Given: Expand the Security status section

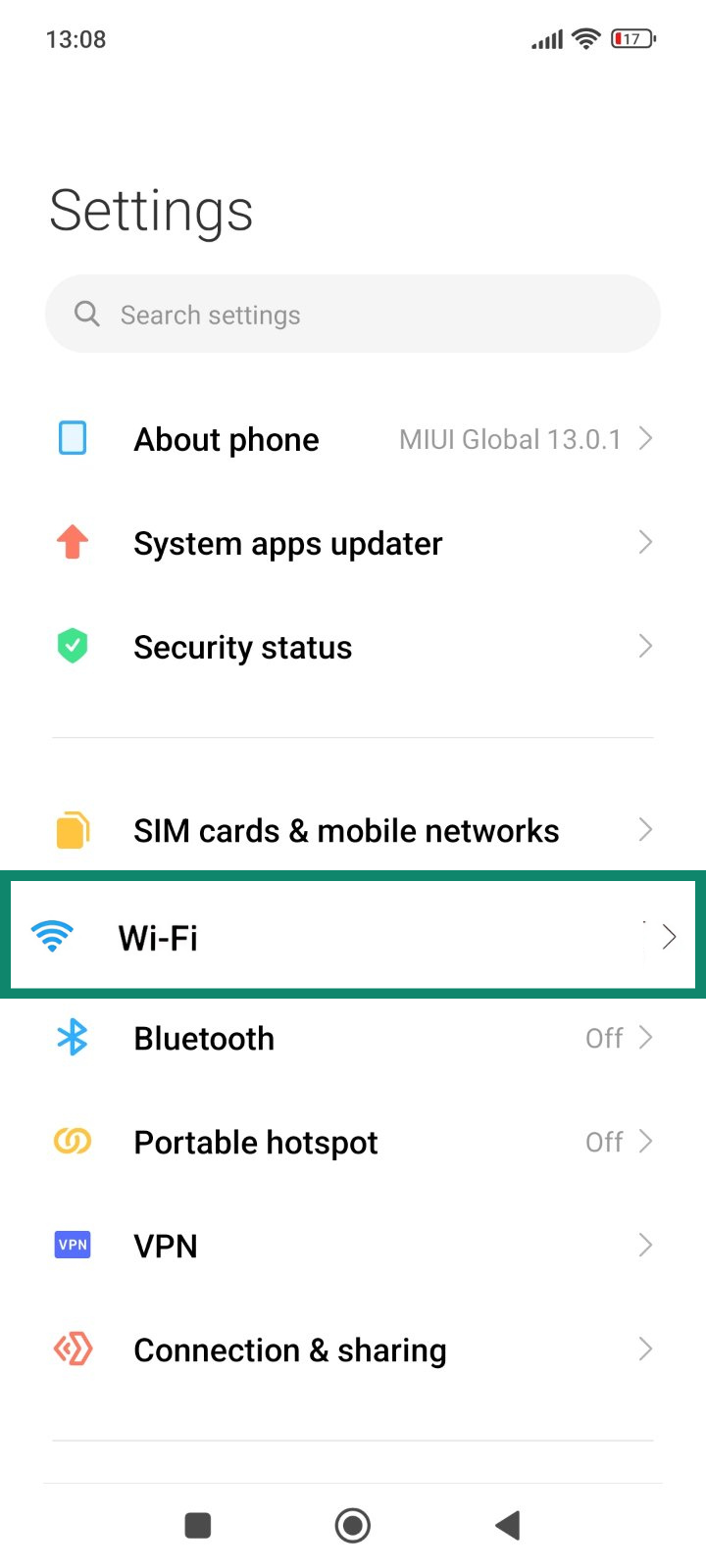Looking at the screenshot, I should tap(353, 646).
